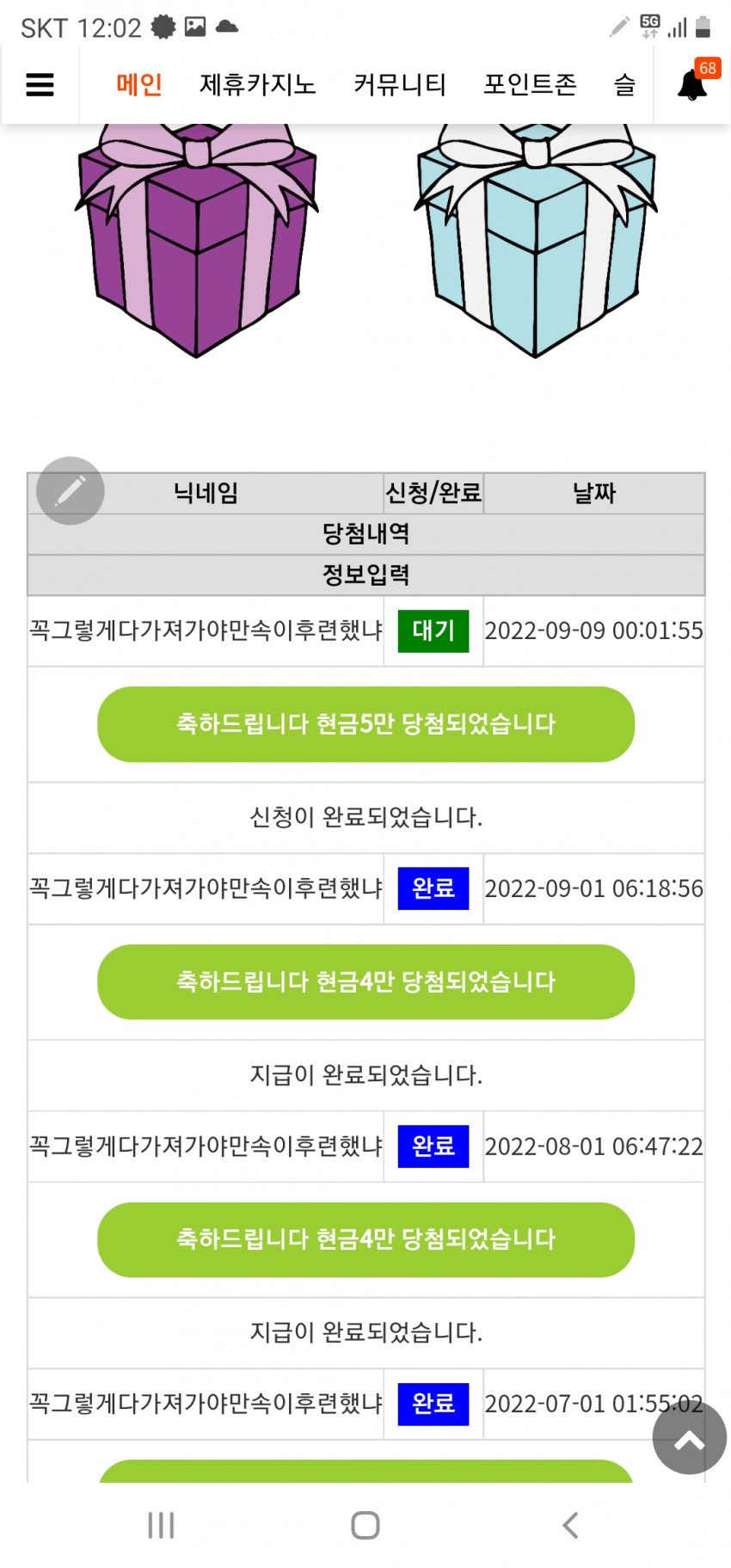
Task: Select the 포인트존 tab
Action: [530, 84]
